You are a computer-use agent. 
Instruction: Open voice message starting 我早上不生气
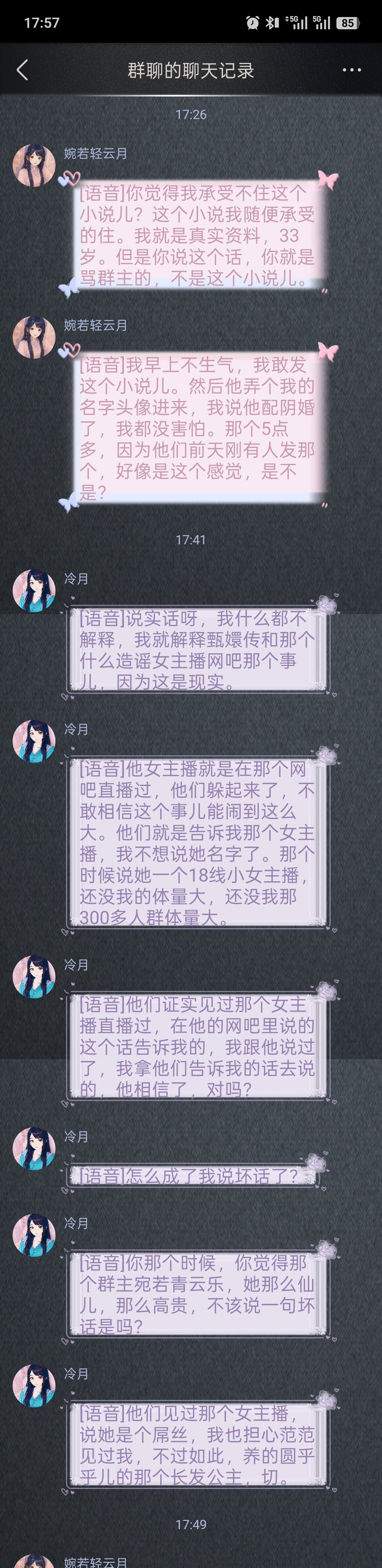coord(197,428)
